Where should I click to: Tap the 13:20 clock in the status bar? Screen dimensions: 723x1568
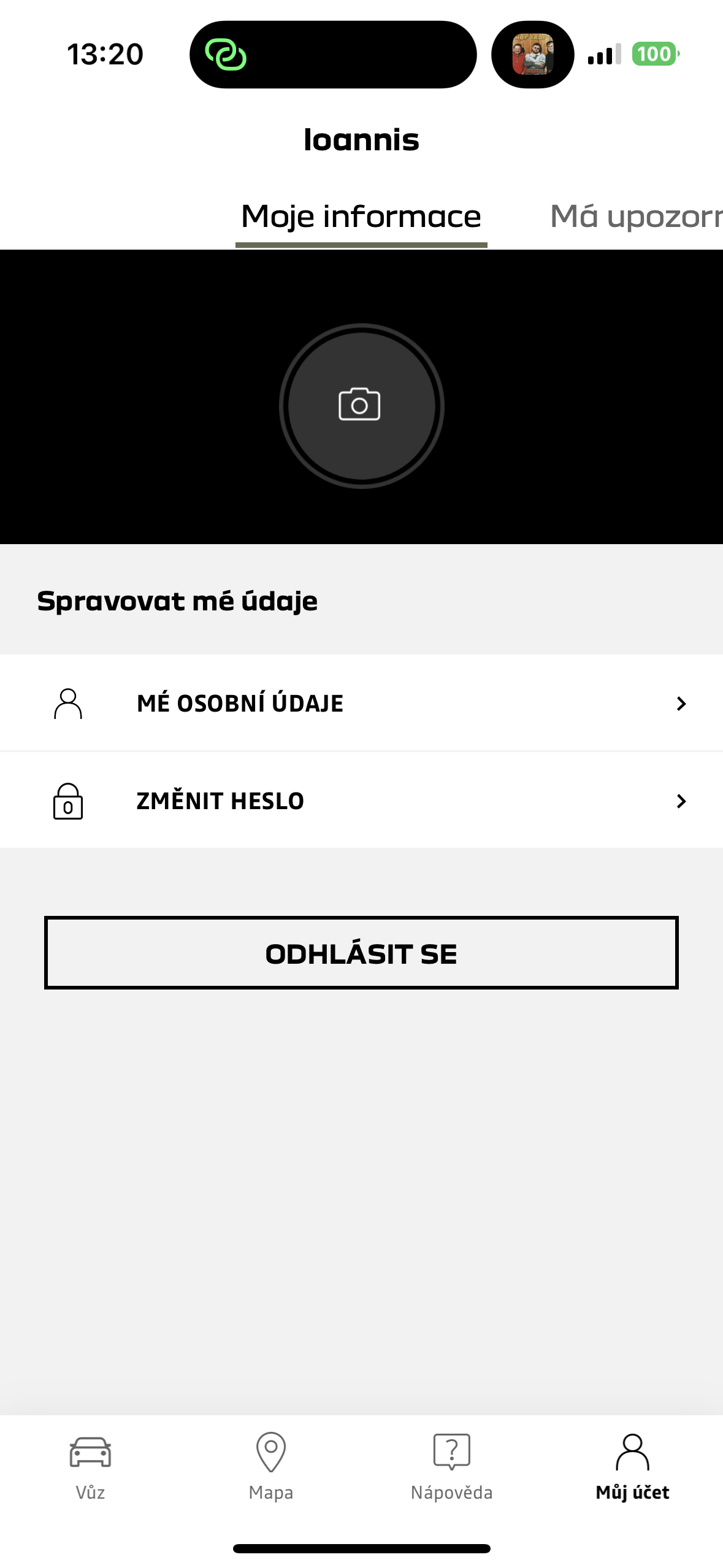pos(105,54)
